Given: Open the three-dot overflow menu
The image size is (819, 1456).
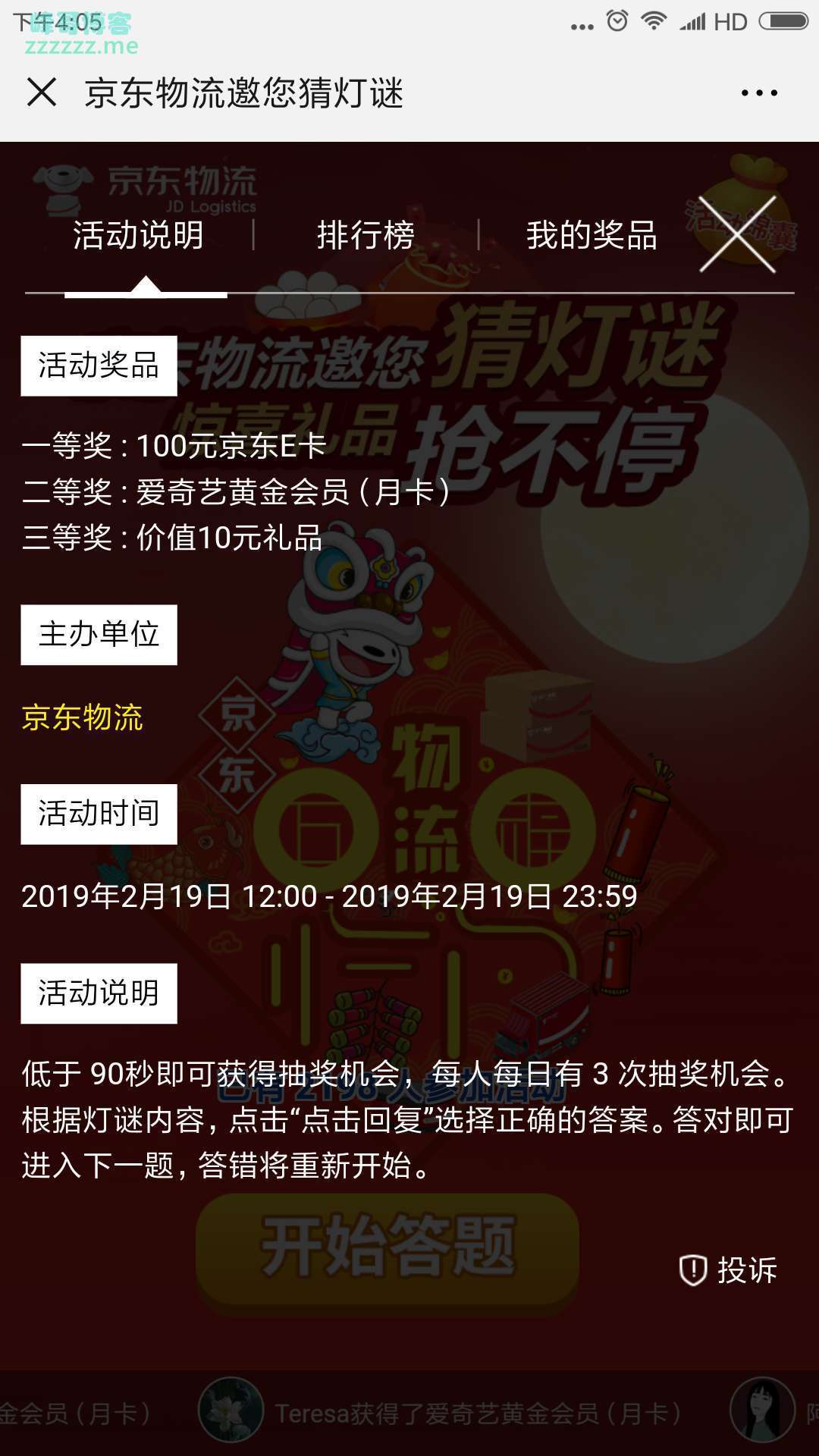Looking at the screenshot, I should [759, 93].
